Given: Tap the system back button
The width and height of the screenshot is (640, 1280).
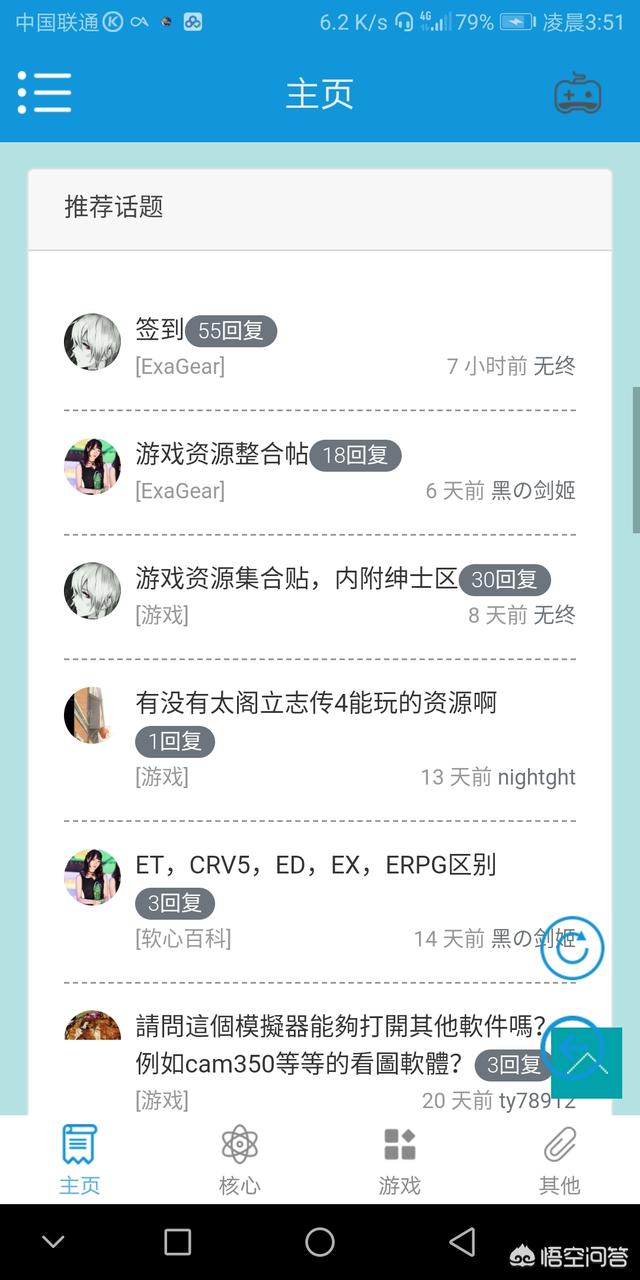Looking at the screenshot, I should (462, 1242).
